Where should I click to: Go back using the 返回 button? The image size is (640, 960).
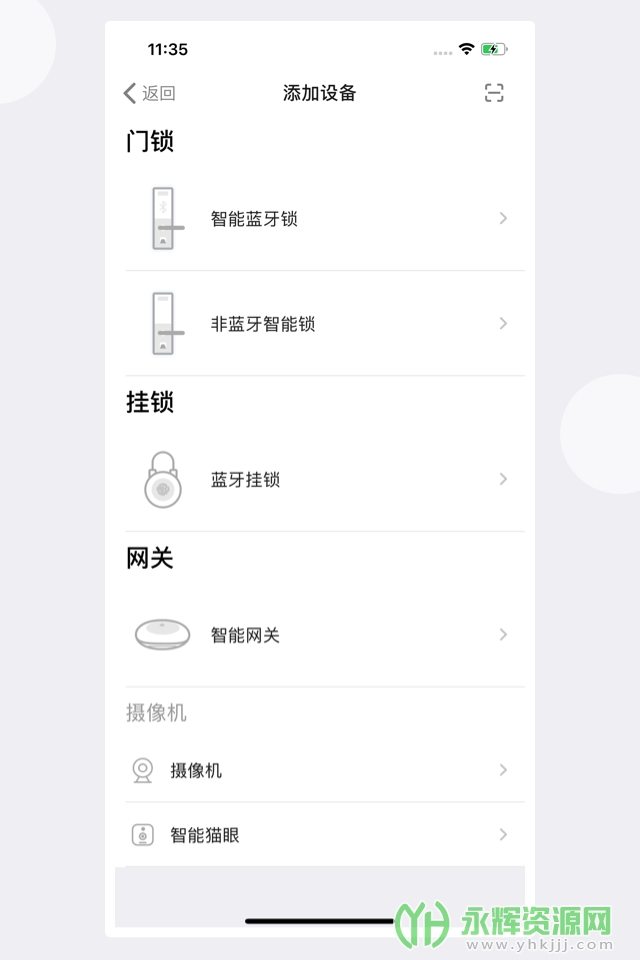coord(149,94)
